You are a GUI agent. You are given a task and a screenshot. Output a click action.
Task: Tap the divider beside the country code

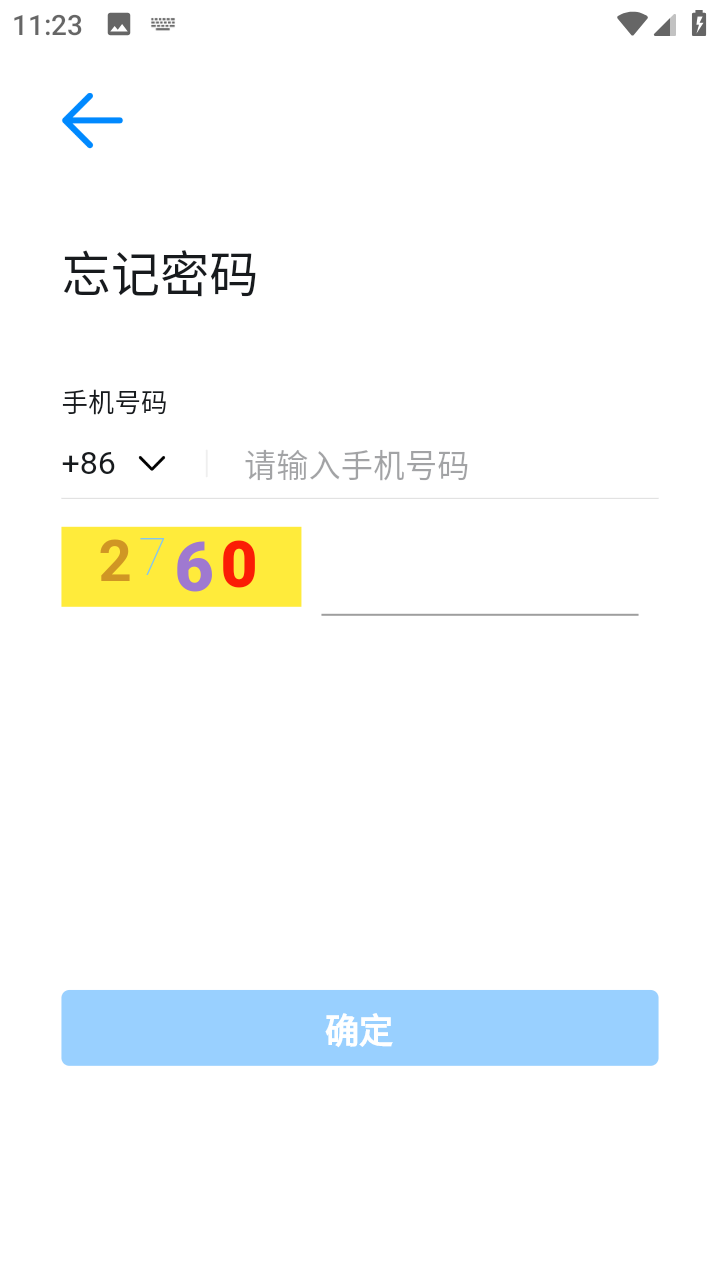pyautogui.click(x=206, y=463)
